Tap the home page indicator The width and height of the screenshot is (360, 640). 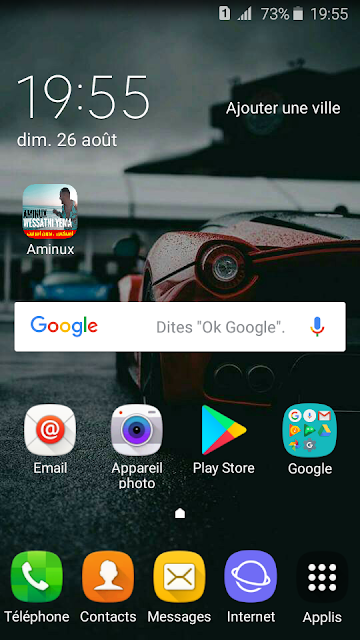point(180,513)
